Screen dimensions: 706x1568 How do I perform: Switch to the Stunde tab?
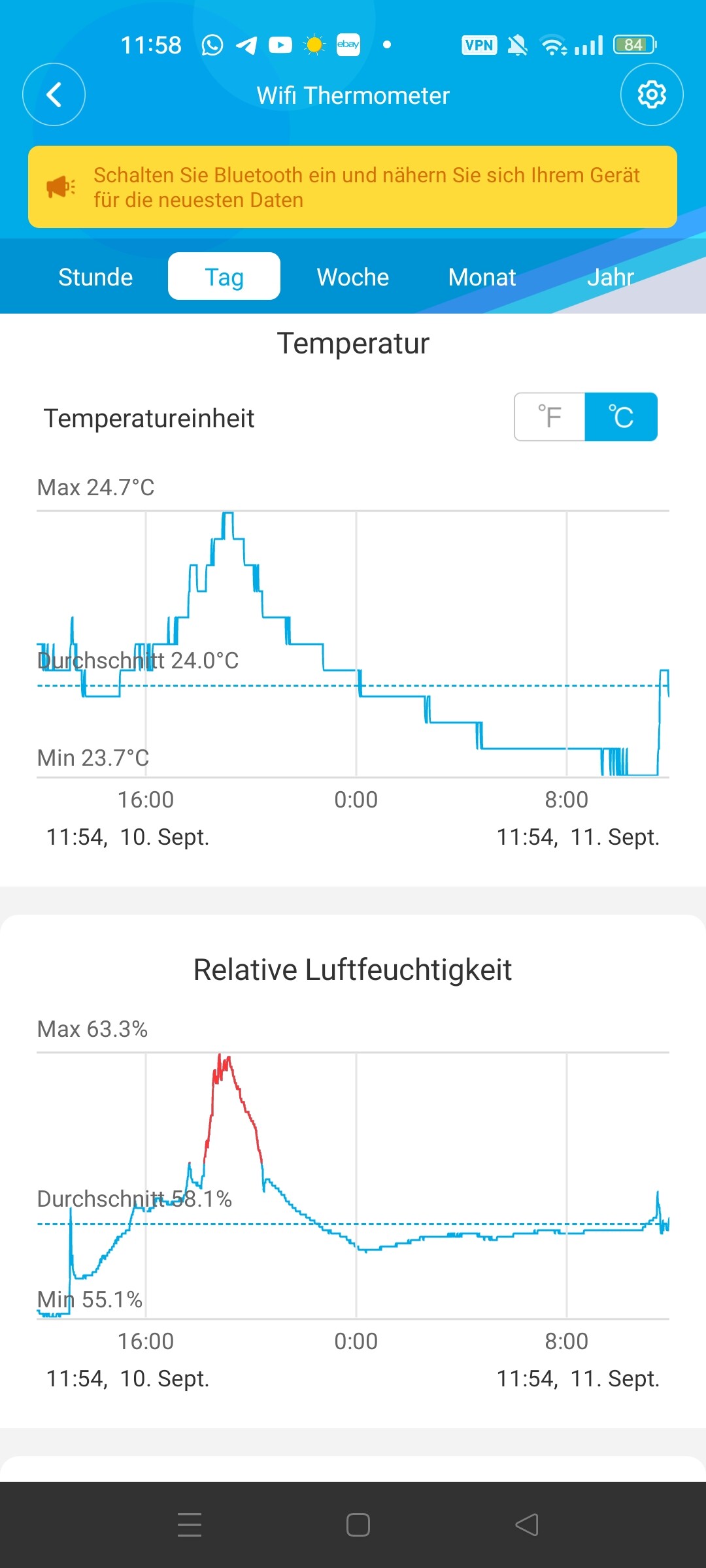click(x=95, y=277)
